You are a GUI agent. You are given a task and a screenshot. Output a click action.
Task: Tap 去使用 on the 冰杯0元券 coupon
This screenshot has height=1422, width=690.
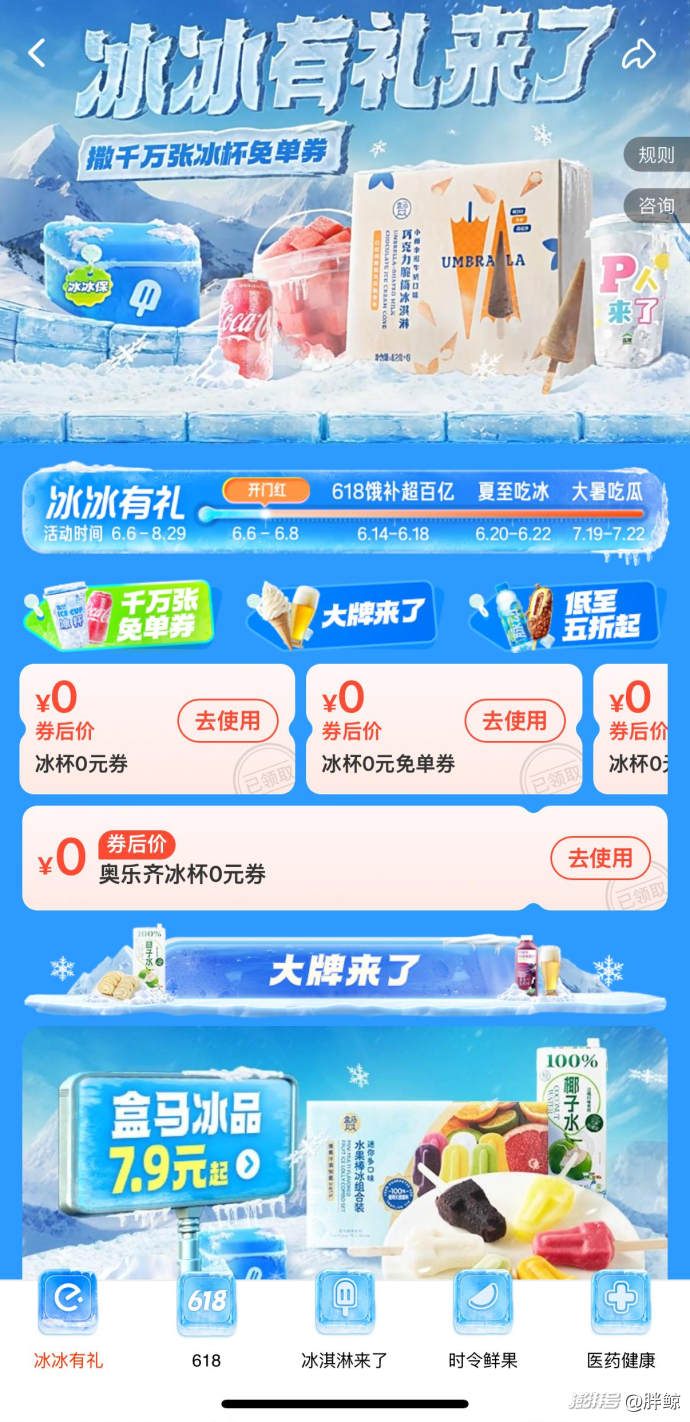click(227, 720)
